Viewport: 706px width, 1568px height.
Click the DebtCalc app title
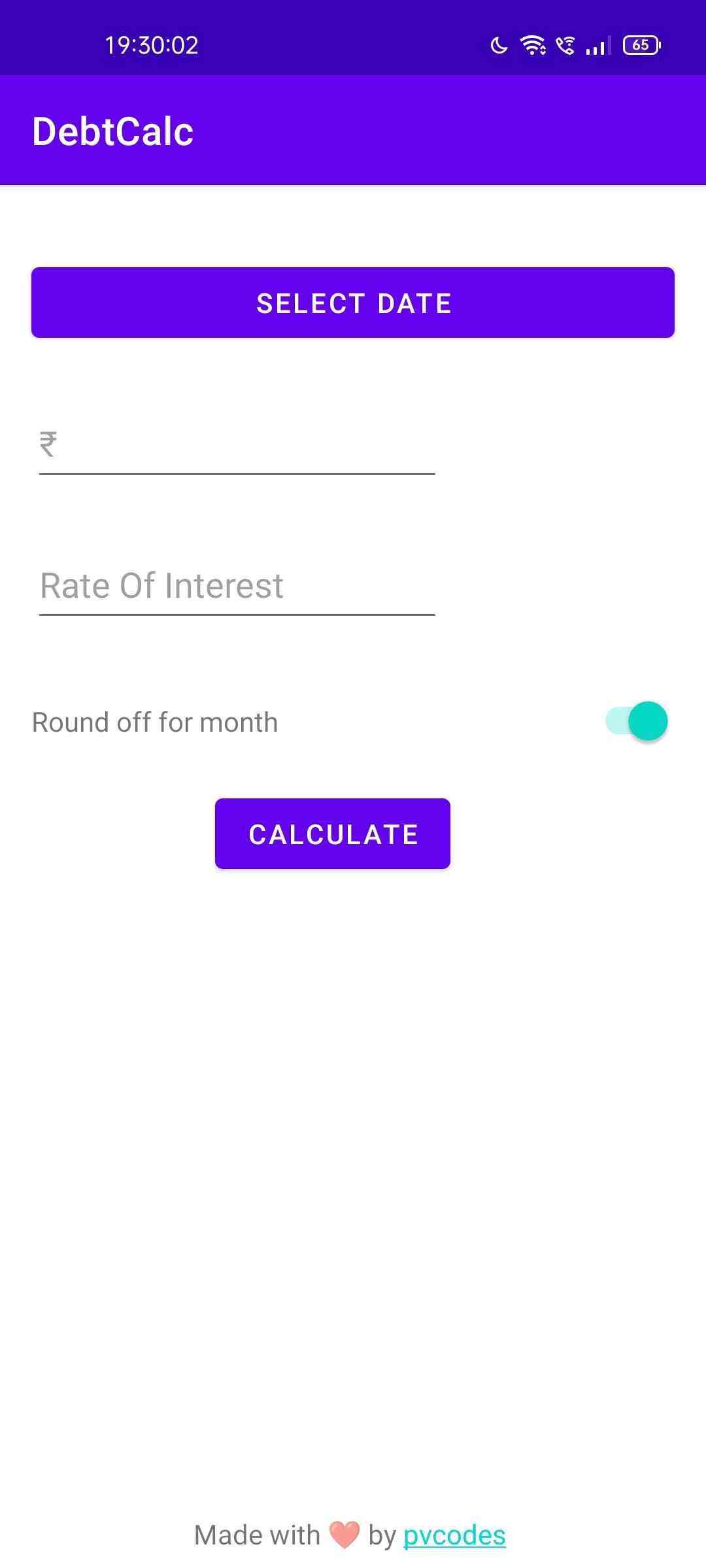pyautogui.click(x=113, y=129)
